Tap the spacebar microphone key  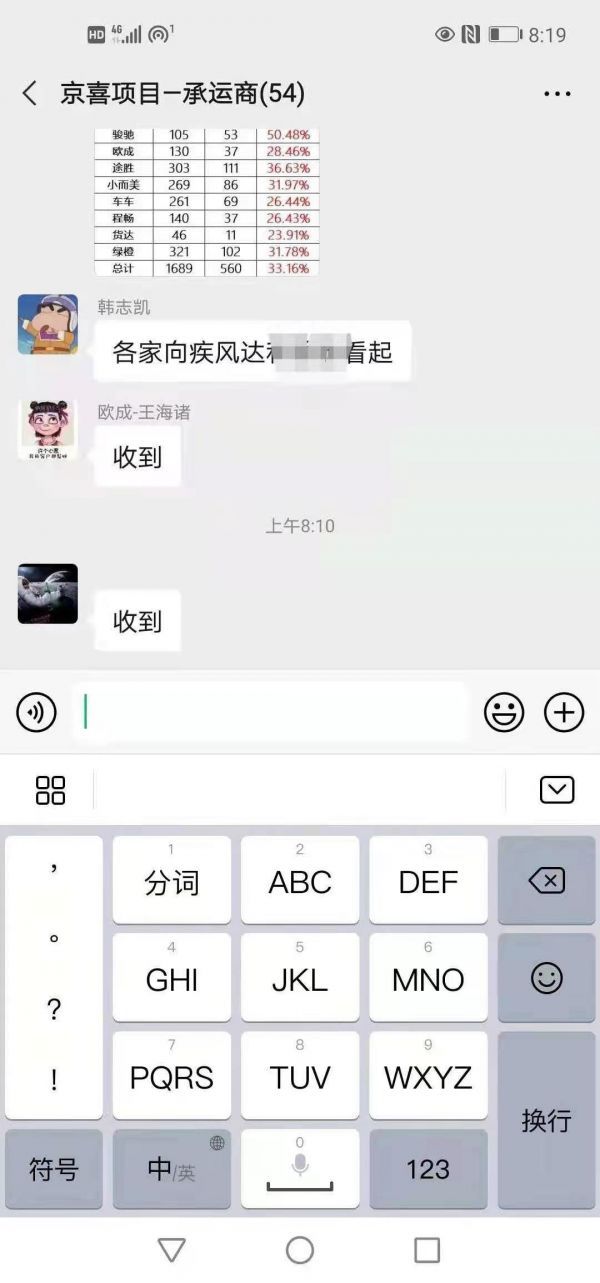pos(300,1169)
